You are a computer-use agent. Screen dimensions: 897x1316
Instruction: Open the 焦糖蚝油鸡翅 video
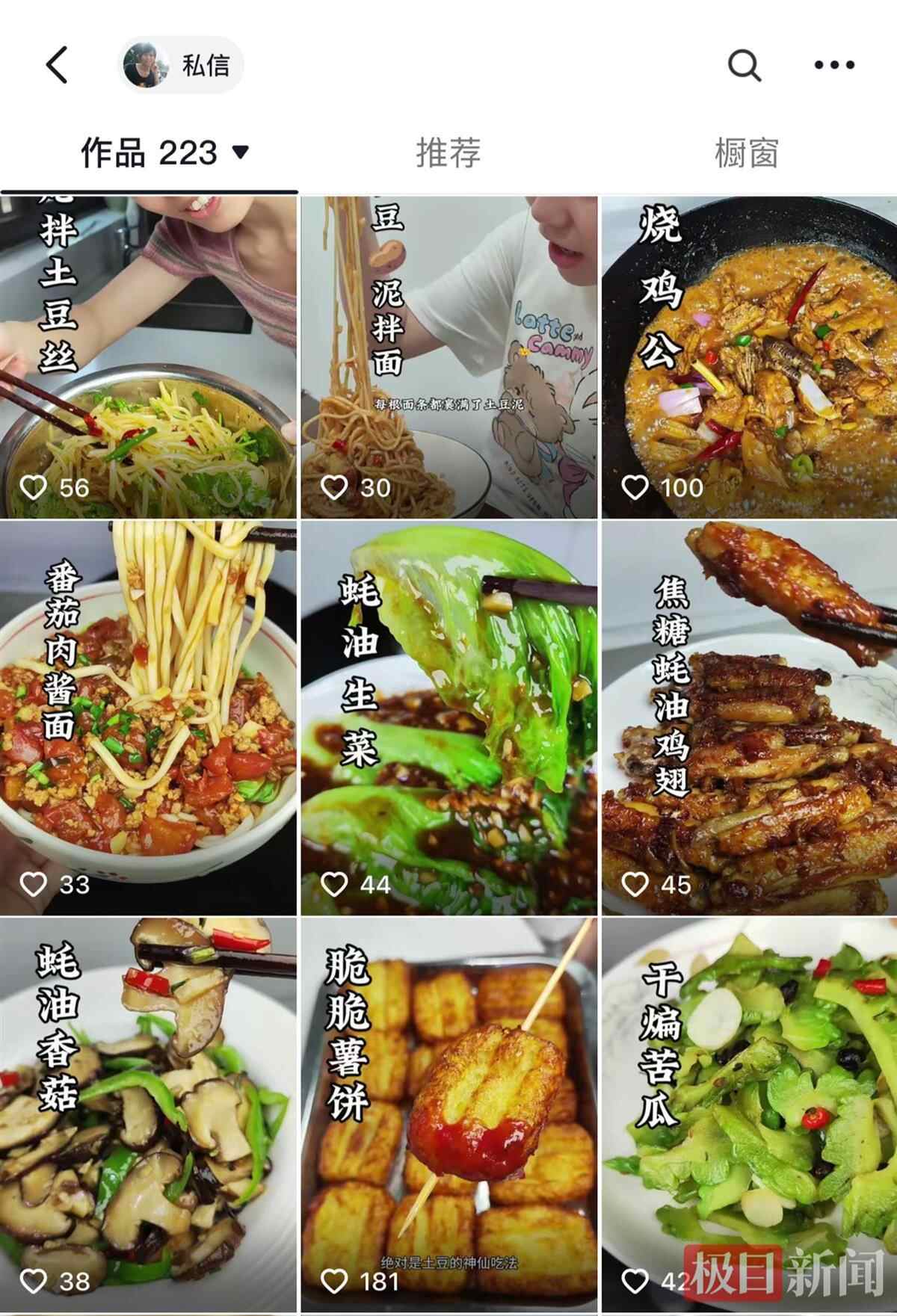click(x=749, y=717)
